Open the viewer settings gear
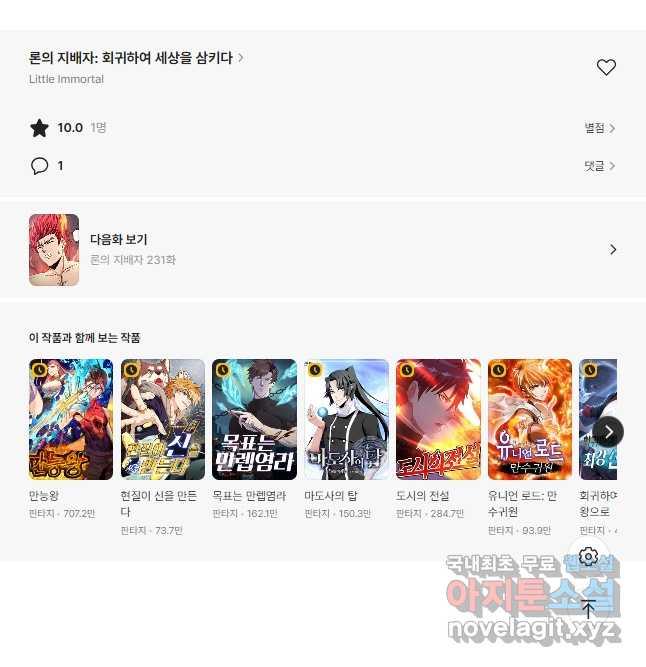The height and width of the screenshot is (667, 646). point(589,557)
